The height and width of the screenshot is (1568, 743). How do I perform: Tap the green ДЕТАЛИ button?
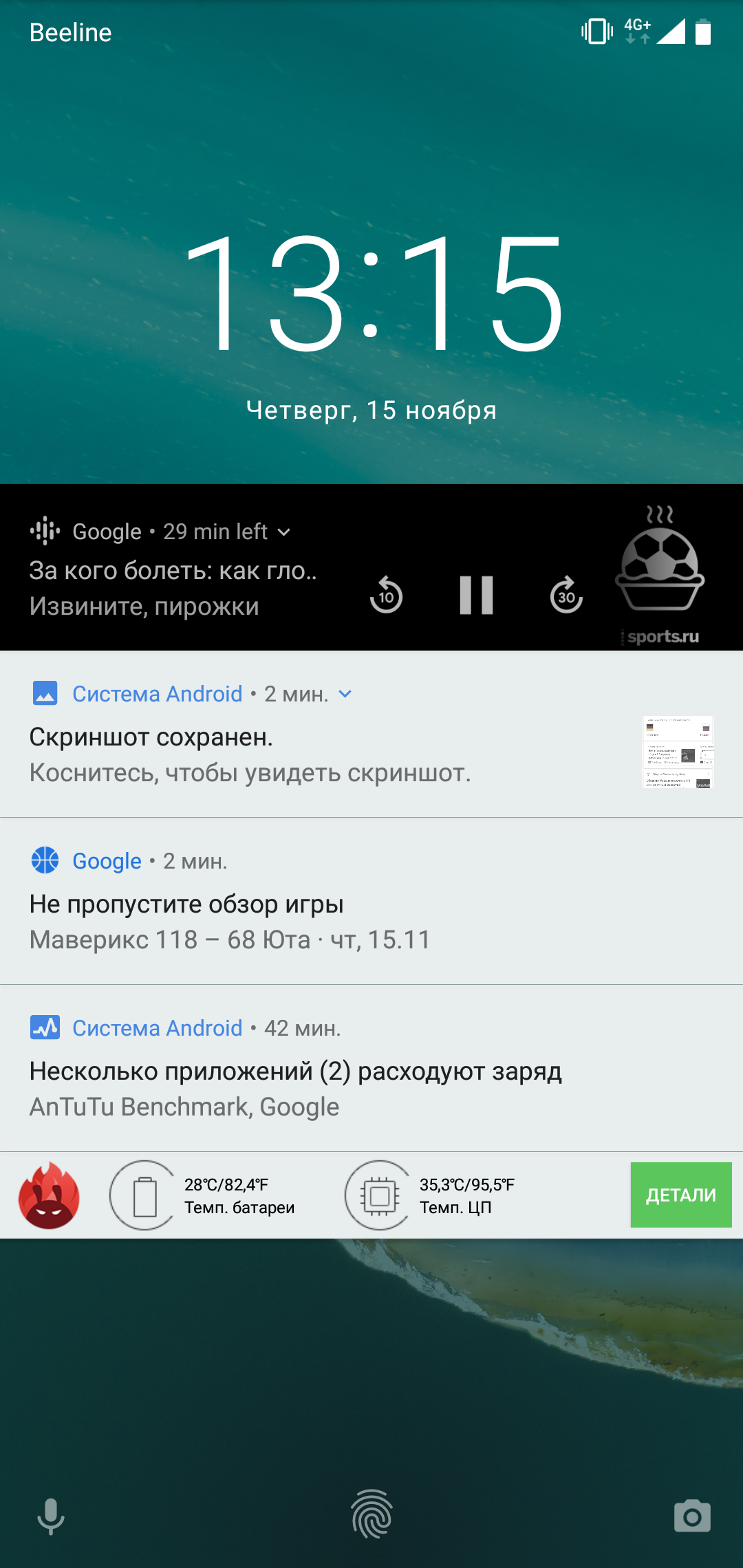click(x=681, y=1195)
